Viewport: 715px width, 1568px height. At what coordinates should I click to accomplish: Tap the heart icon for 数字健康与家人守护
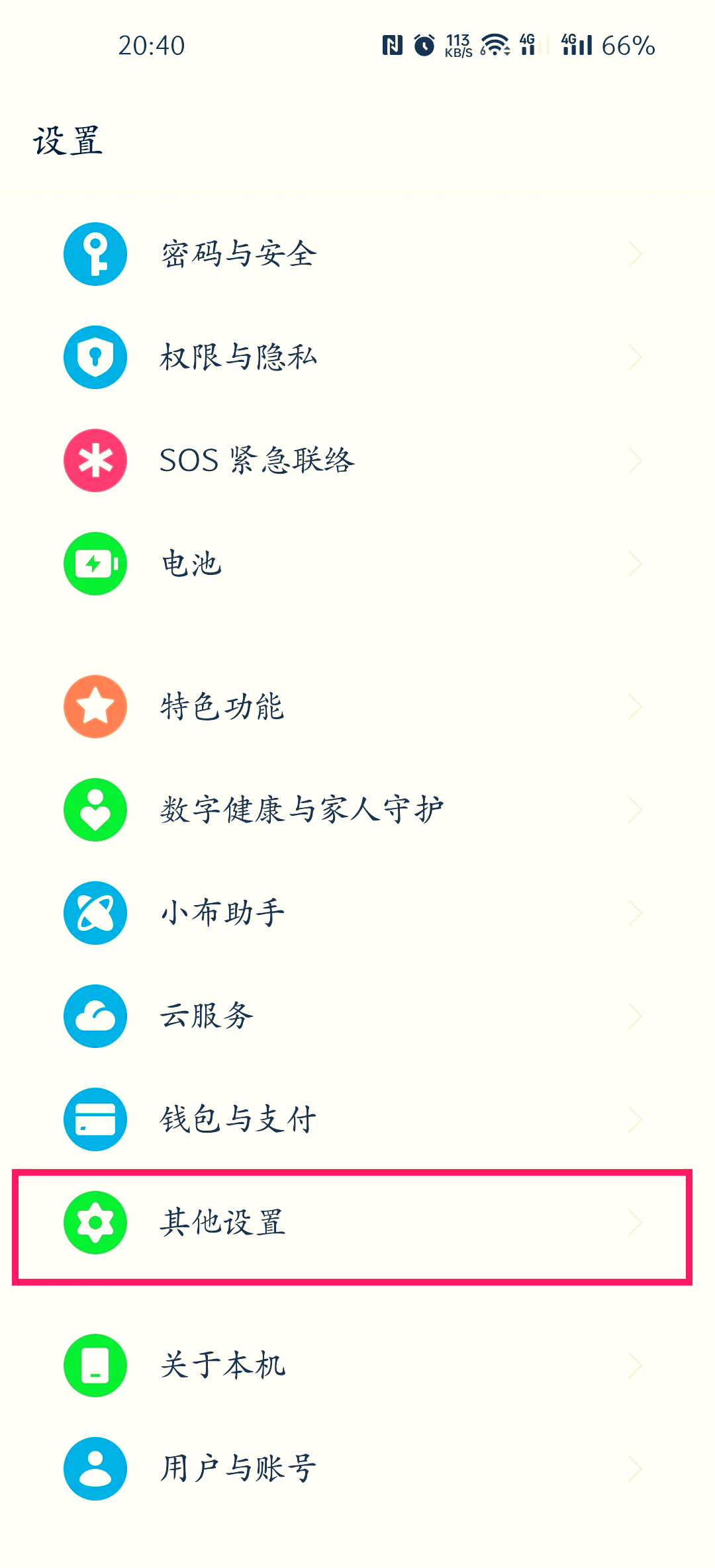[94, 809]
